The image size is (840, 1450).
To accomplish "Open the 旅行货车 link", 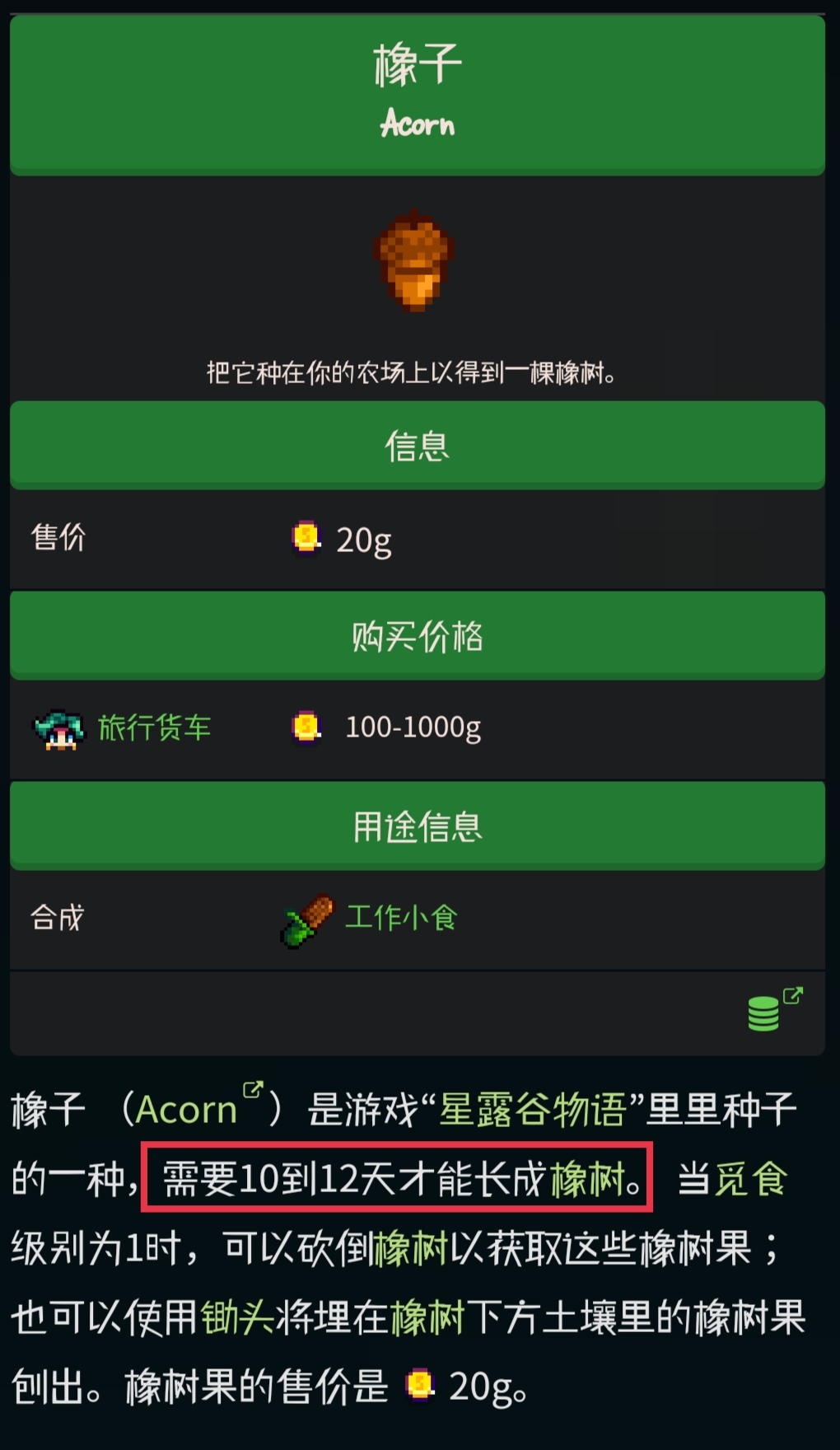I will pos(154,728).
